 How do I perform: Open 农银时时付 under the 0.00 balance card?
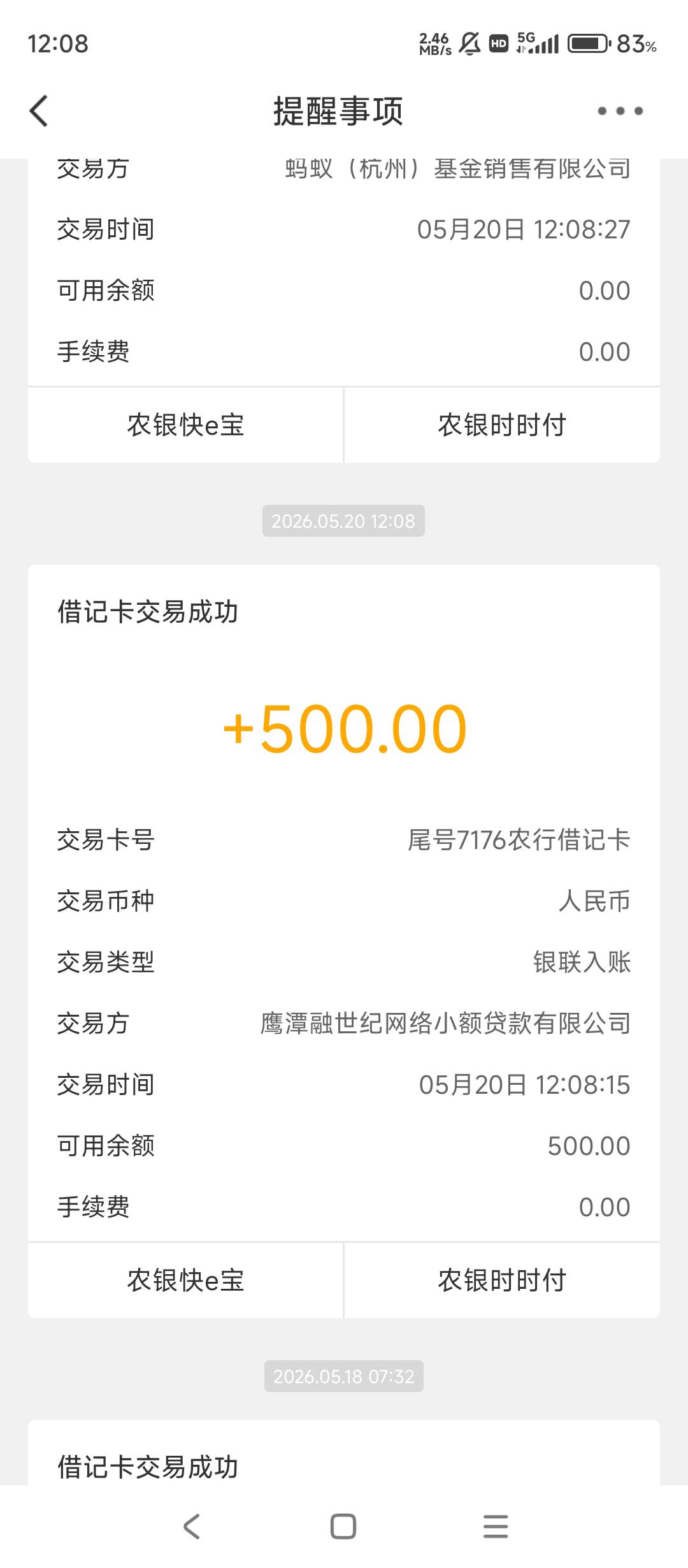[x=502, y=425]
